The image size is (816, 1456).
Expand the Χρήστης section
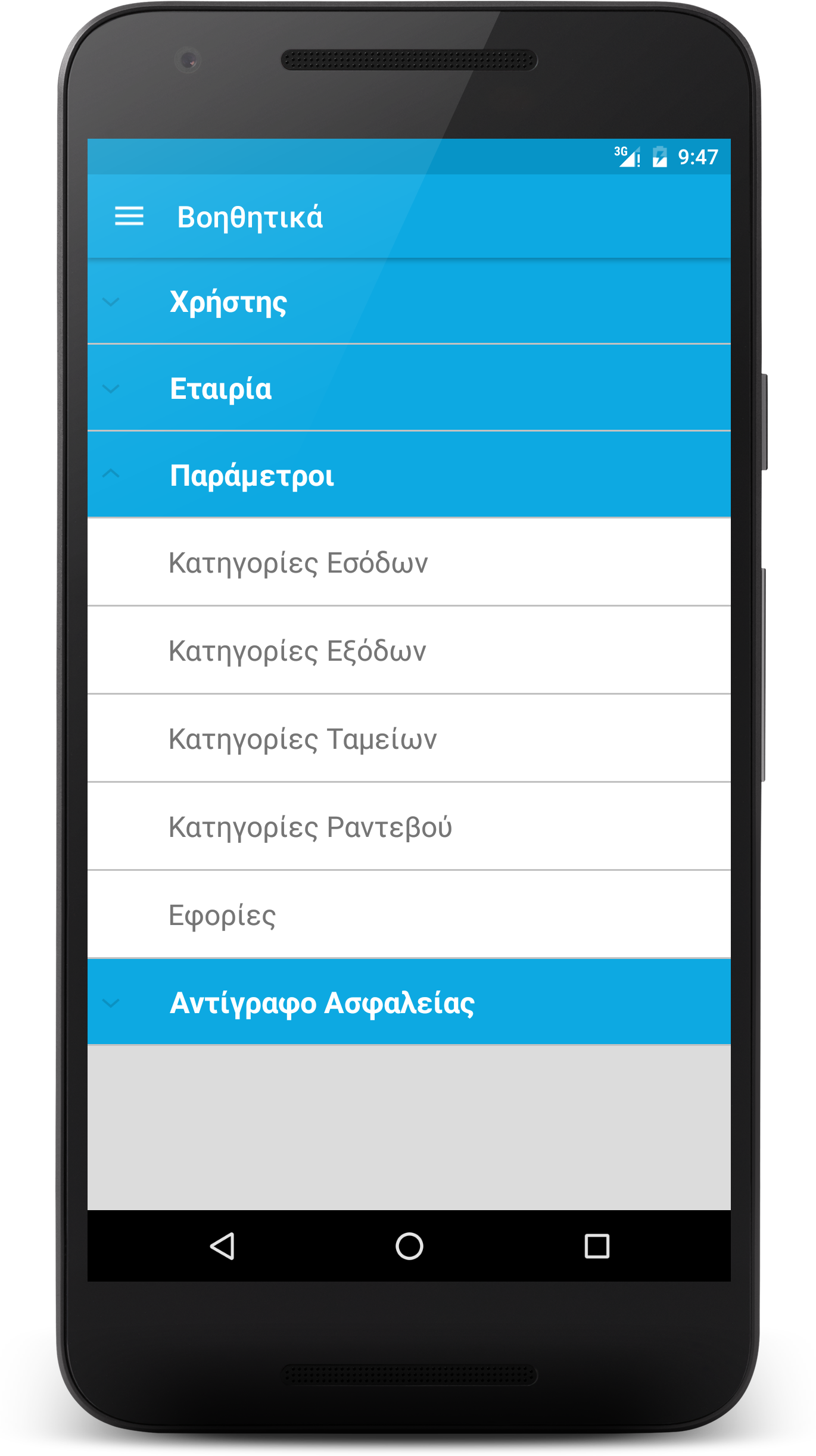click(x=409, y=301)
